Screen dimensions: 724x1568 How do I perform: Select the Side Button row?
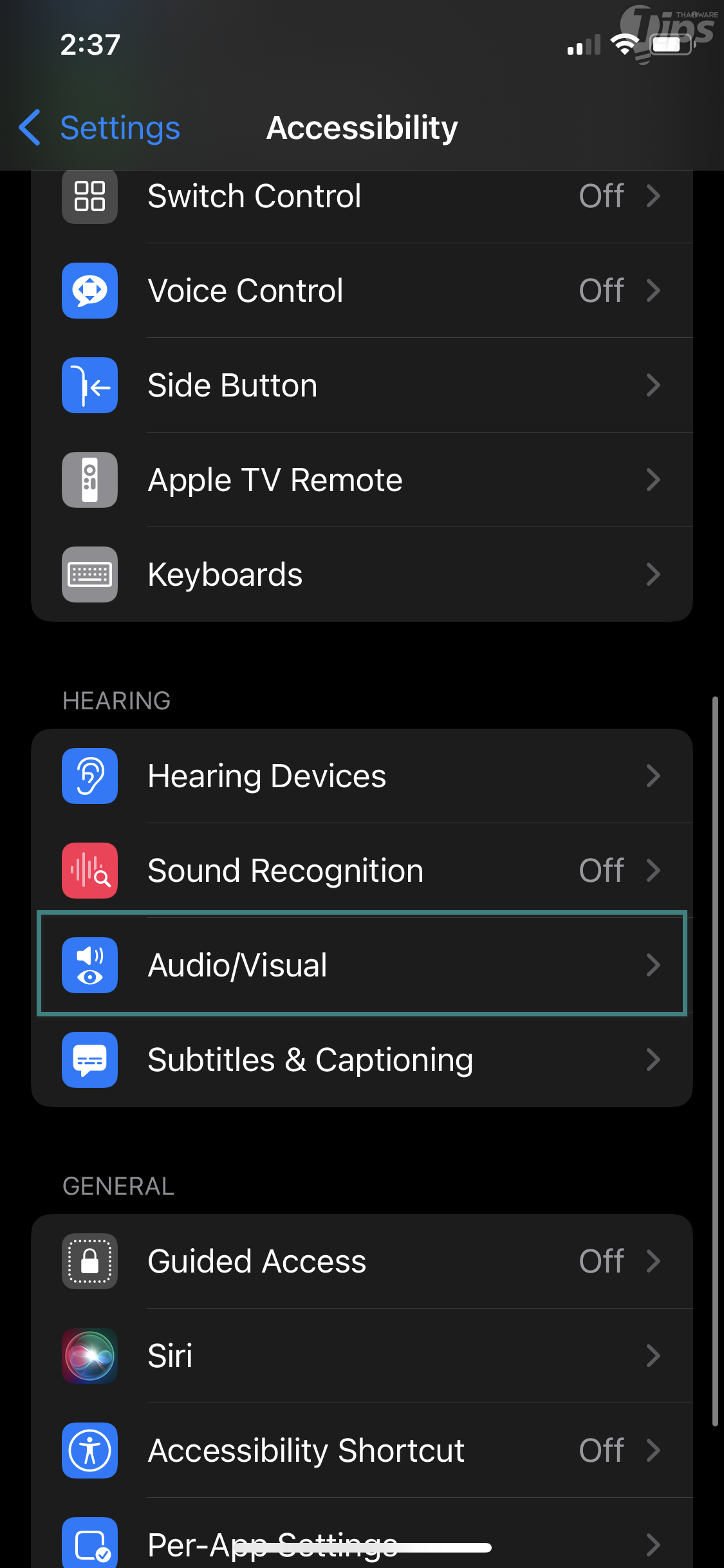[x=362, y=385]
